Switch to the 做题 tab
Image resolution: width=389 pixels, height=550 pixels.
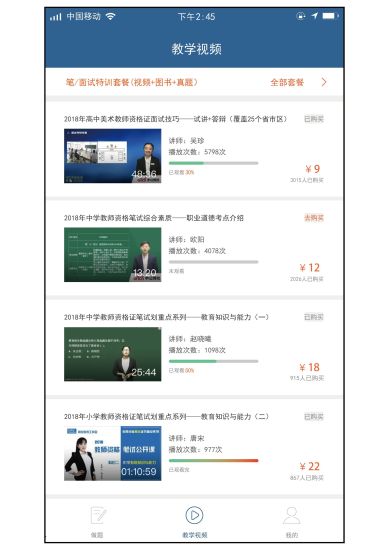pos(98,522)
